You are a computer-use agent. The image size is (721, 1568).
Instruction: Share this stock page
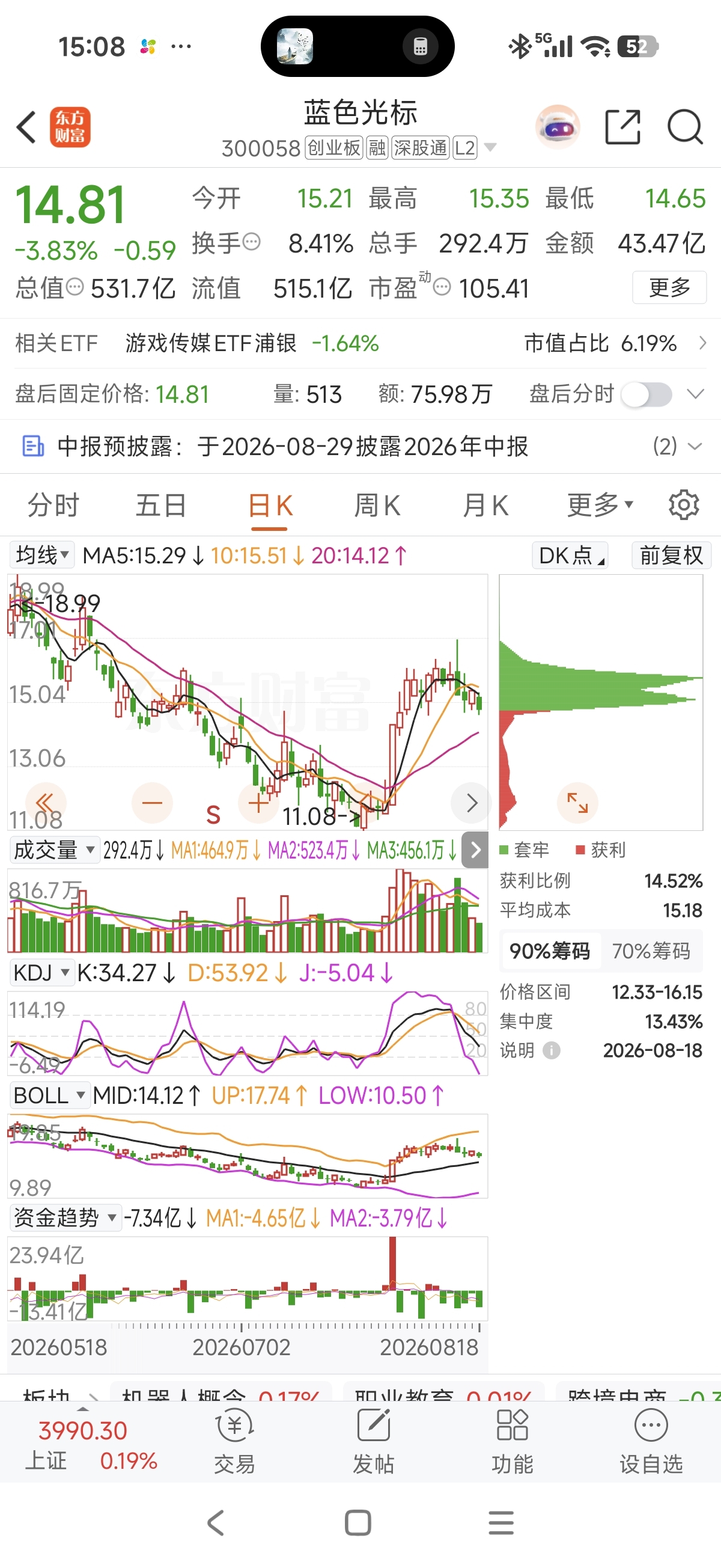[622, 127]
